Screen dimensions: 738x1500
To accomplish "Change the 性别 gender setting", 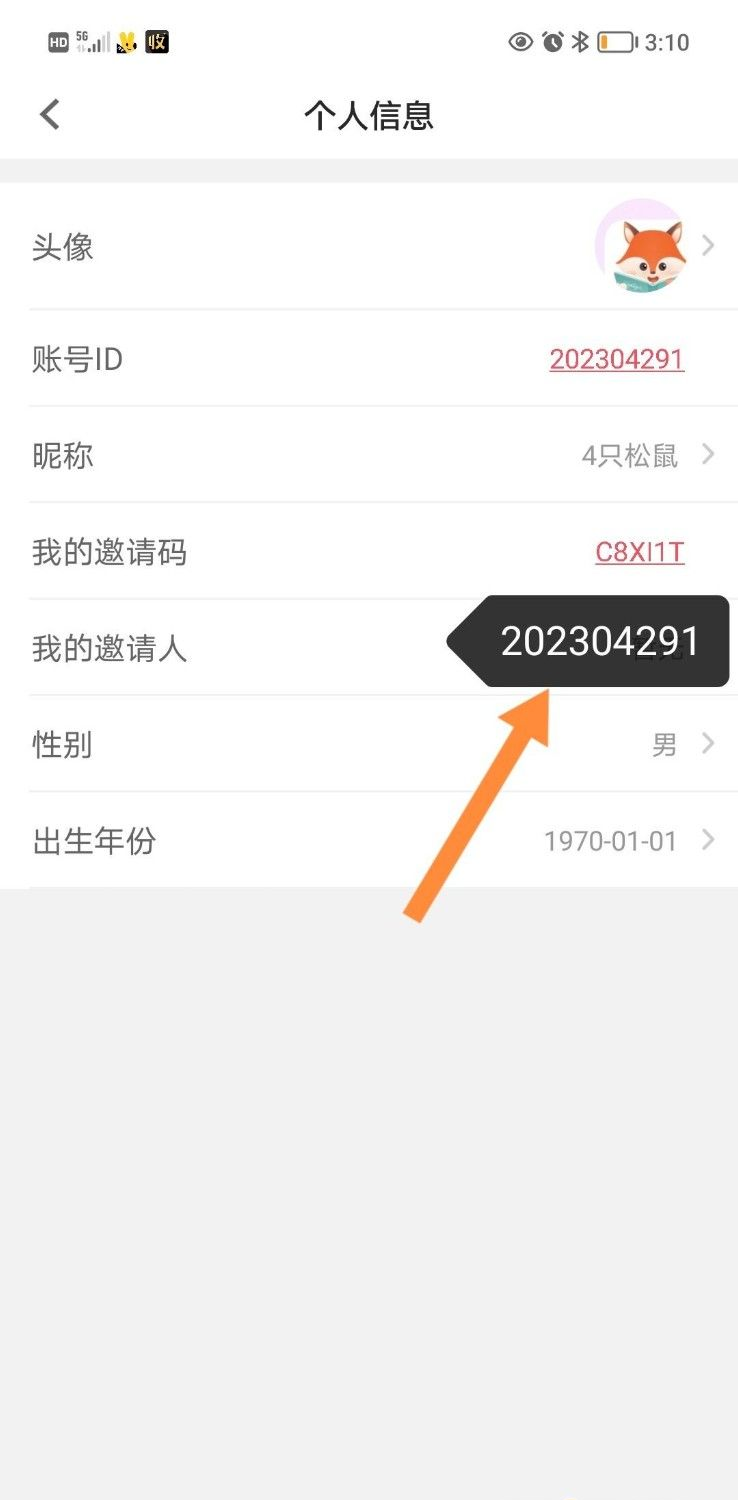I will pyautogui.click(x=369, y=744).
